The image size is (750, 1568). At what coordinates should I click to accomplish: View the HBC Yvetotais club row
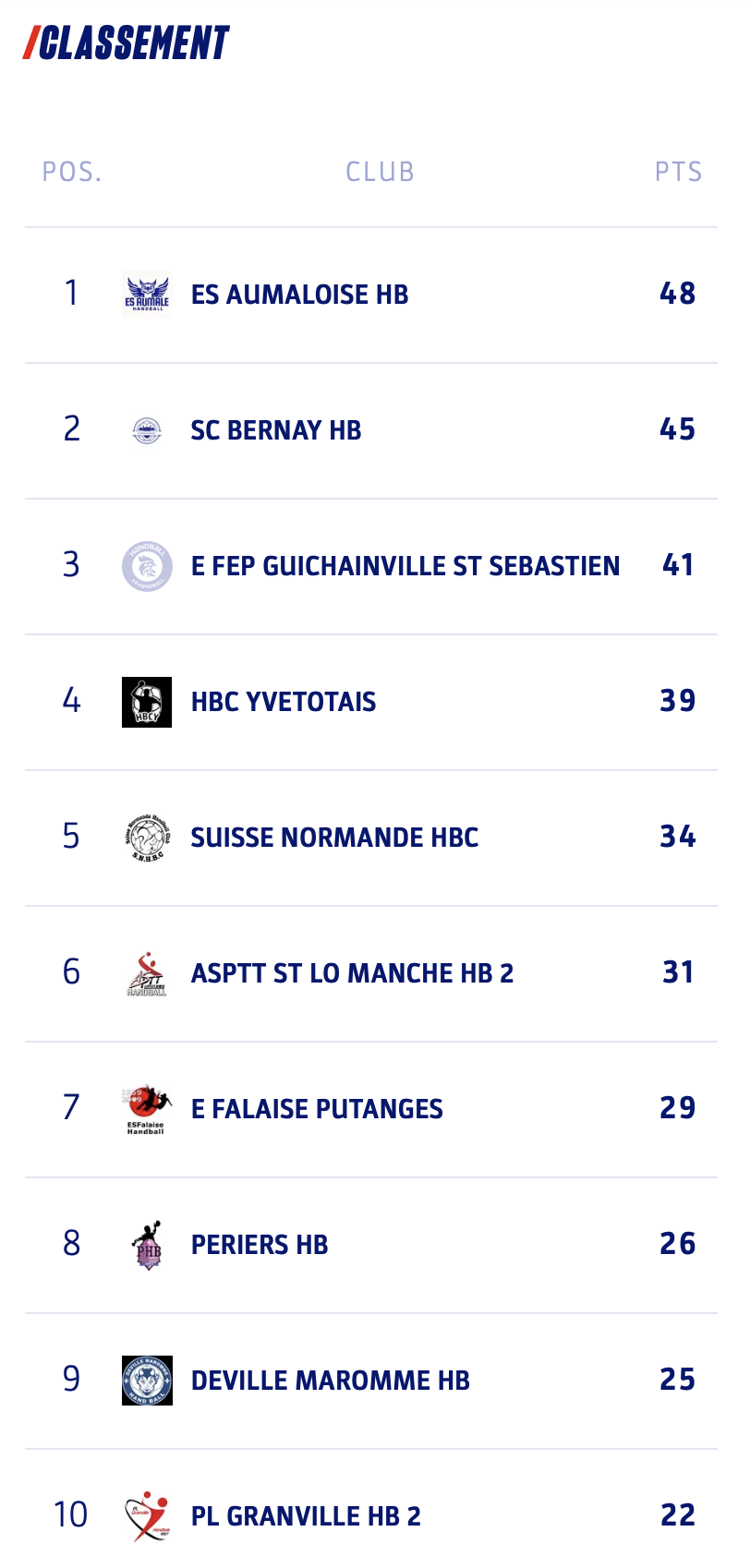coord(371,702)
